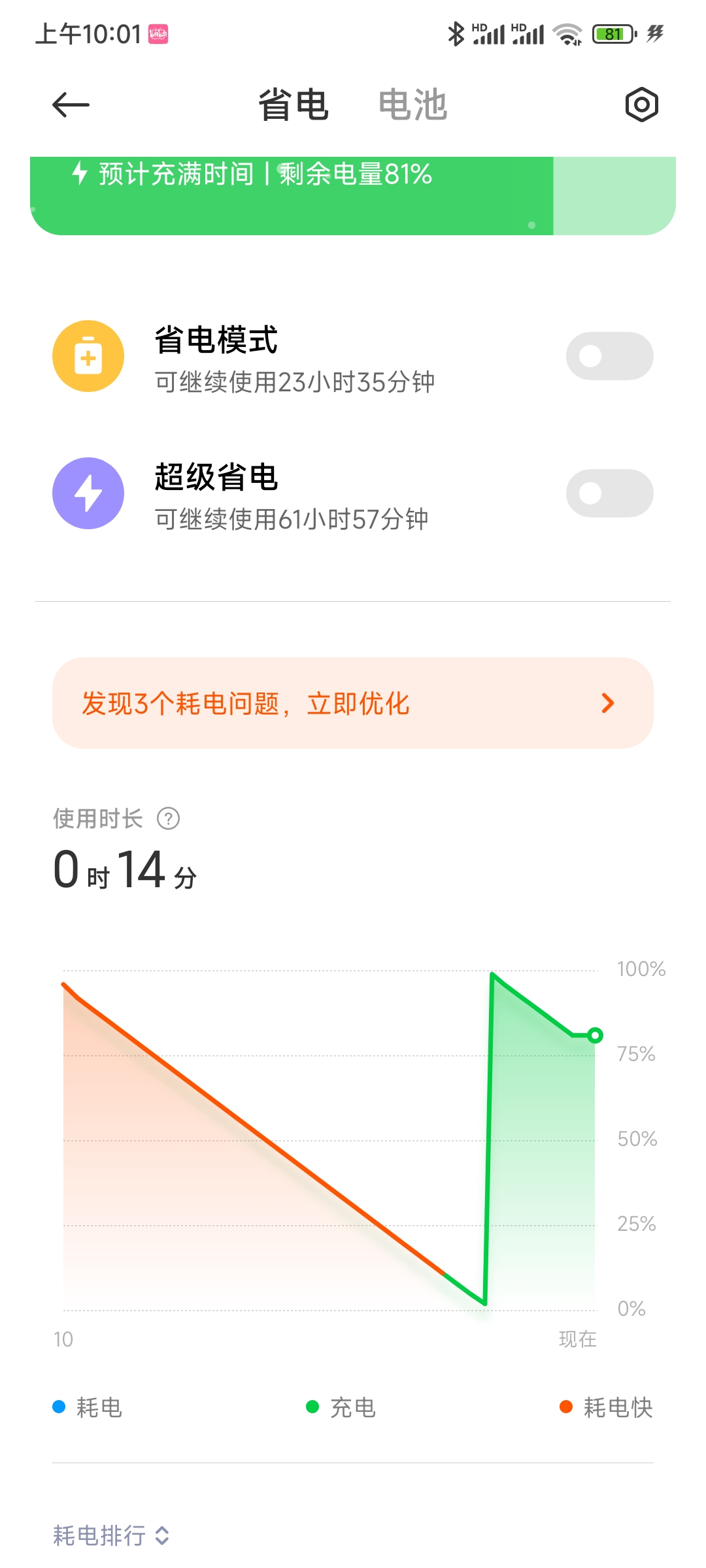Switch to the 电池 tab
The height and width of the screenshot is (1568, 706).
coord(412,105)
